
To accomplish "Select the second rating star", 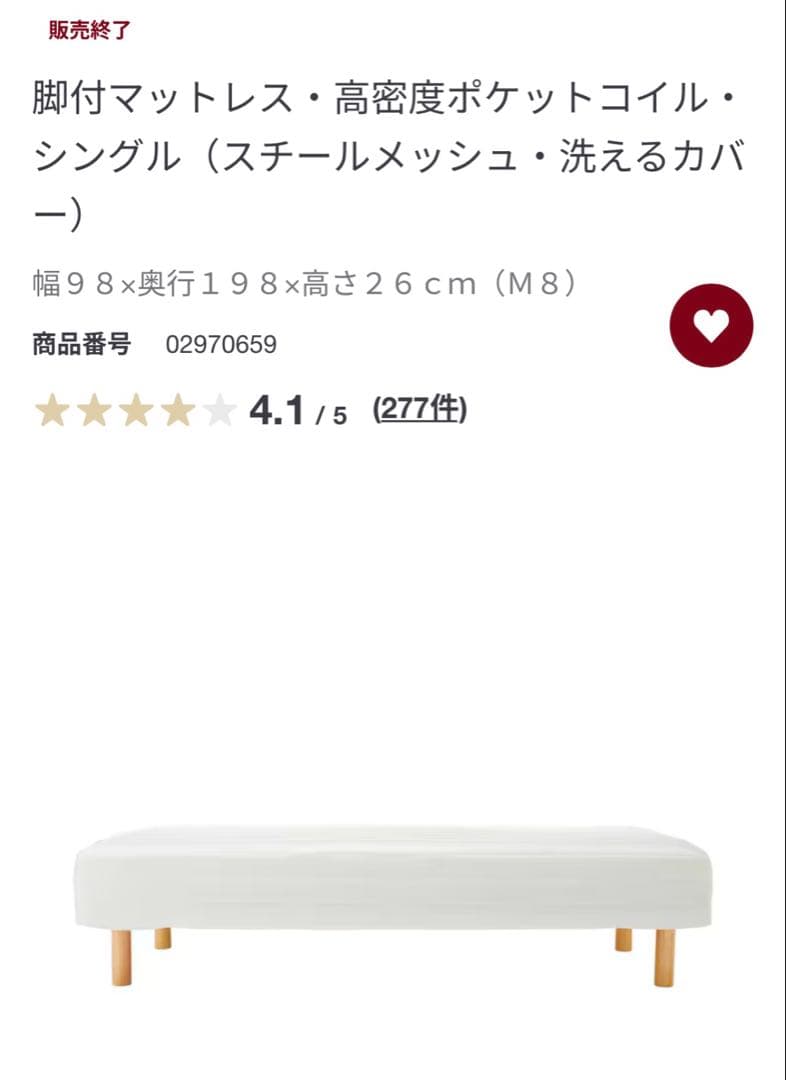I will point(94,408).
